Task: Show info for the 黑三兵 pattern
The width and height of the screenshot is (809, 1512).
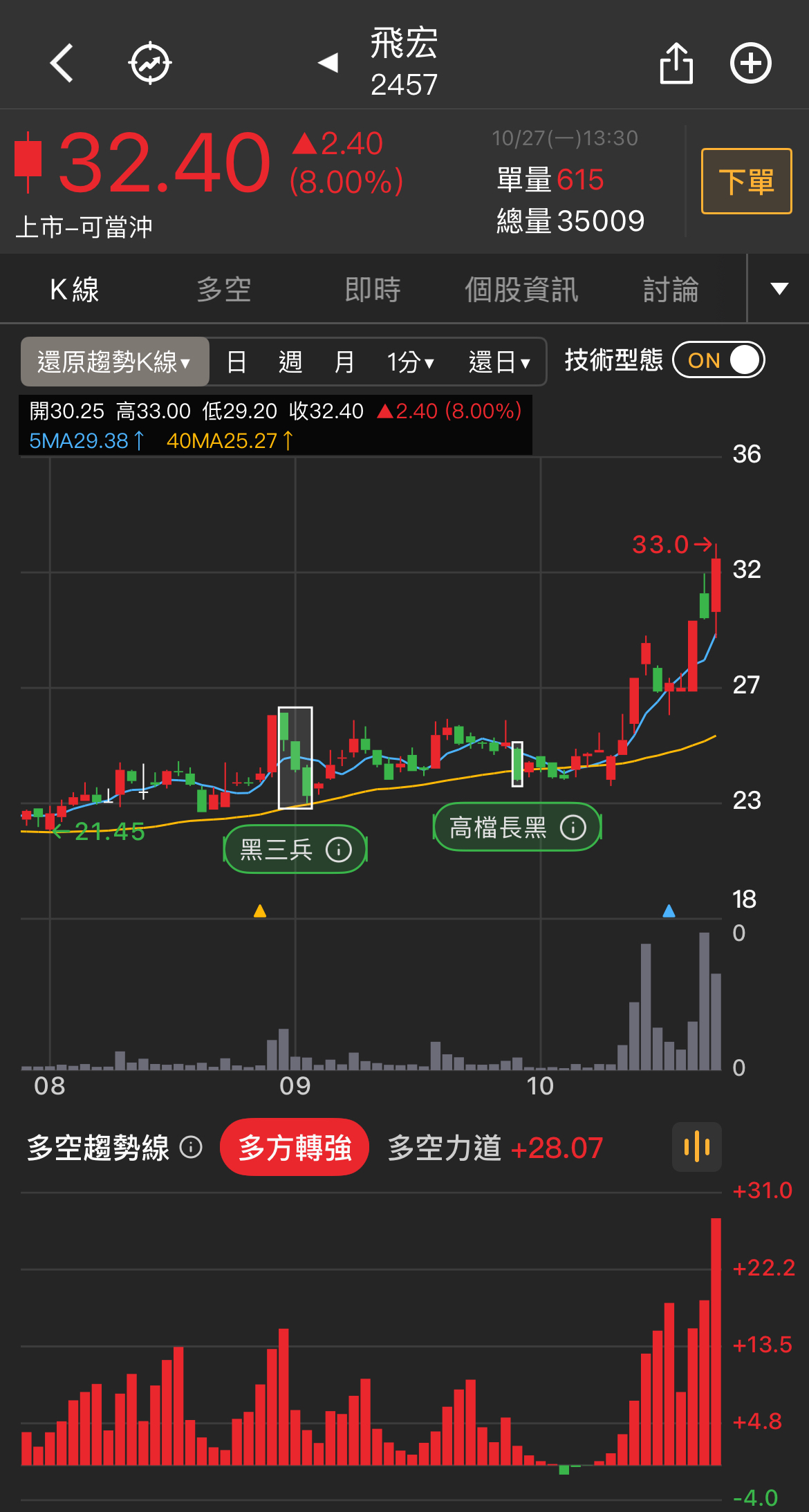Action: pos(339,850)
